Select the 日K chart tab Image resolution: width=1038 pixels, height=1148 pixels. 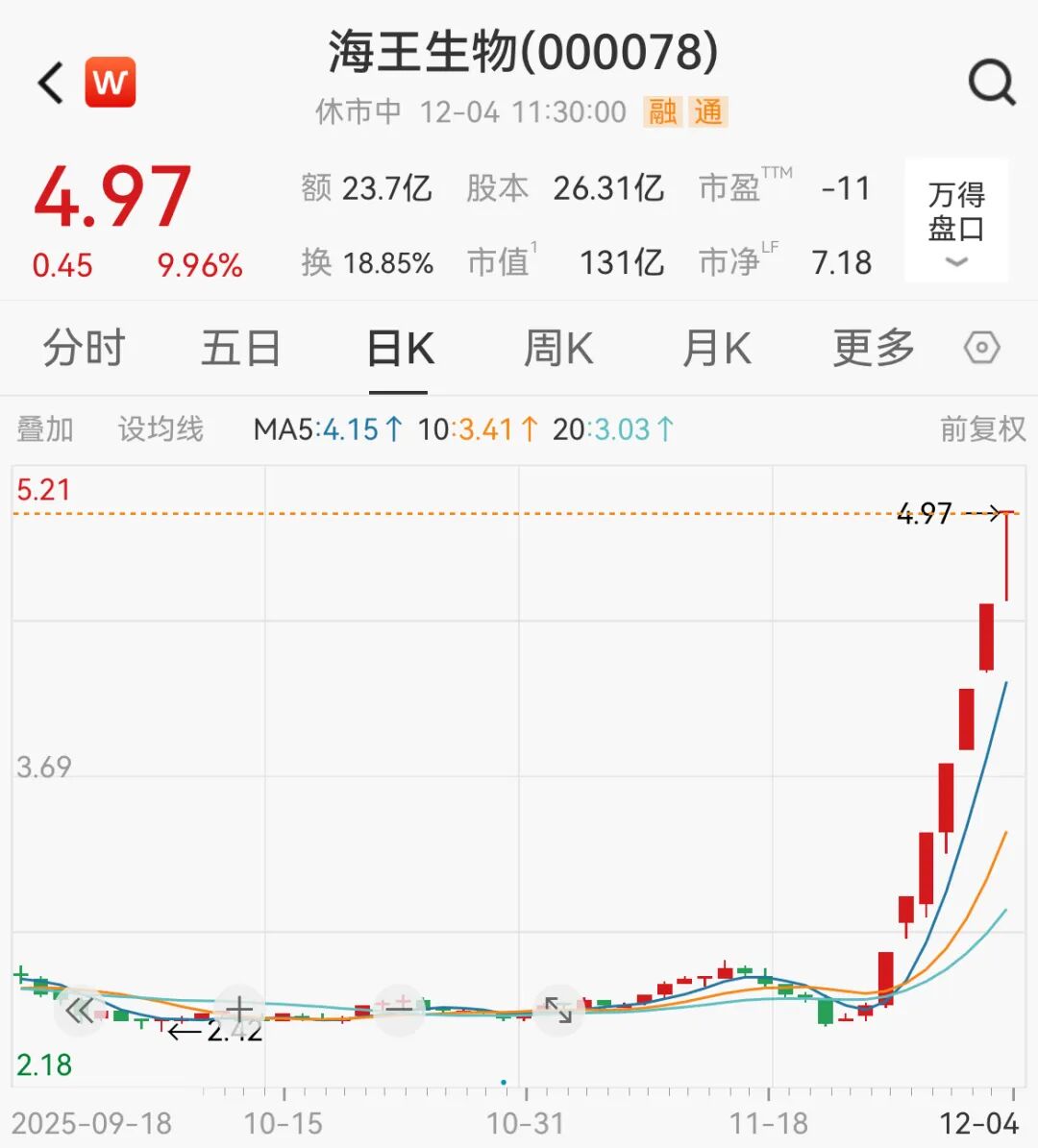[400, 348]
